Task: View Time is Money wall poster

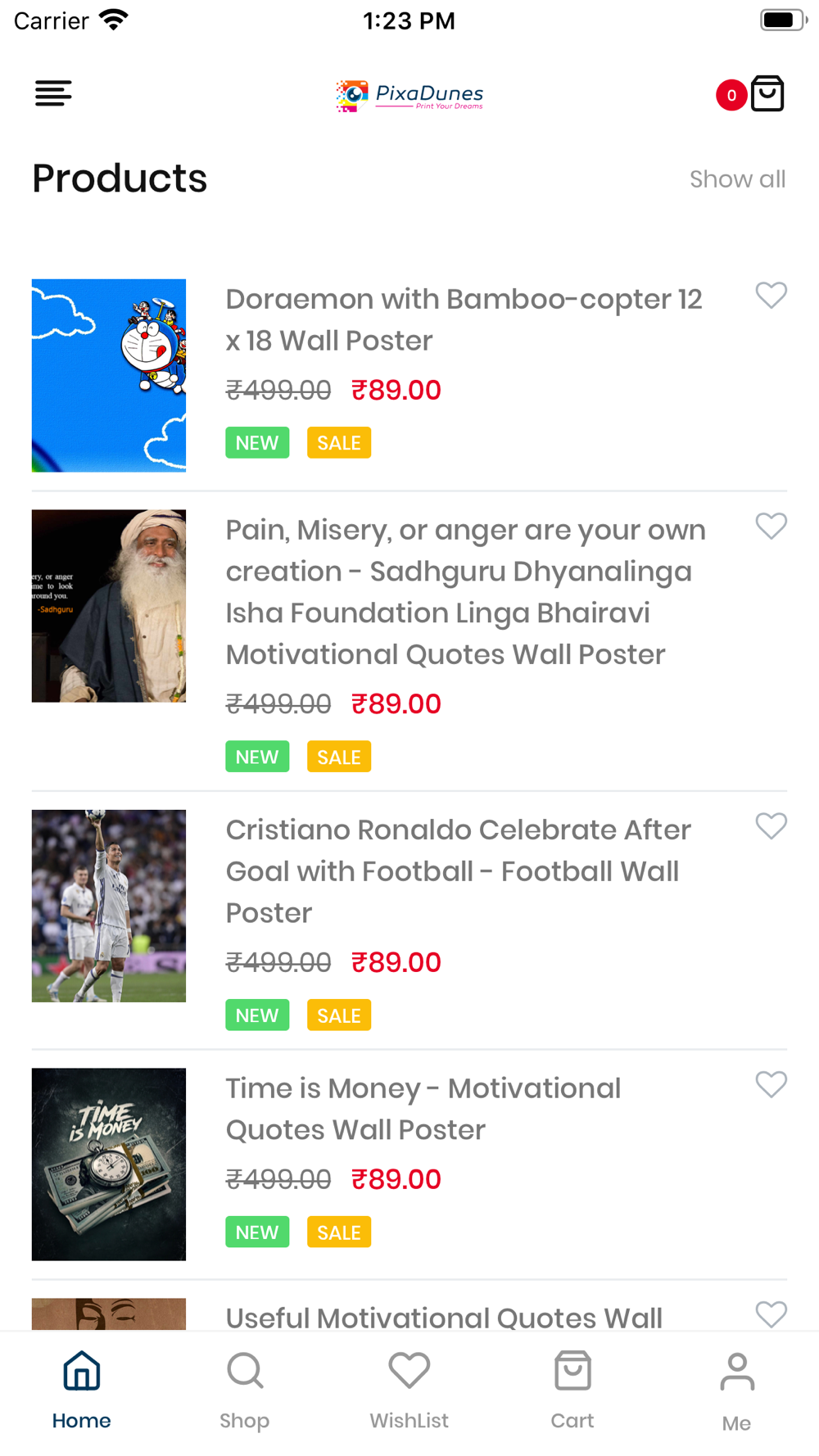Action: pos(423,1109)
